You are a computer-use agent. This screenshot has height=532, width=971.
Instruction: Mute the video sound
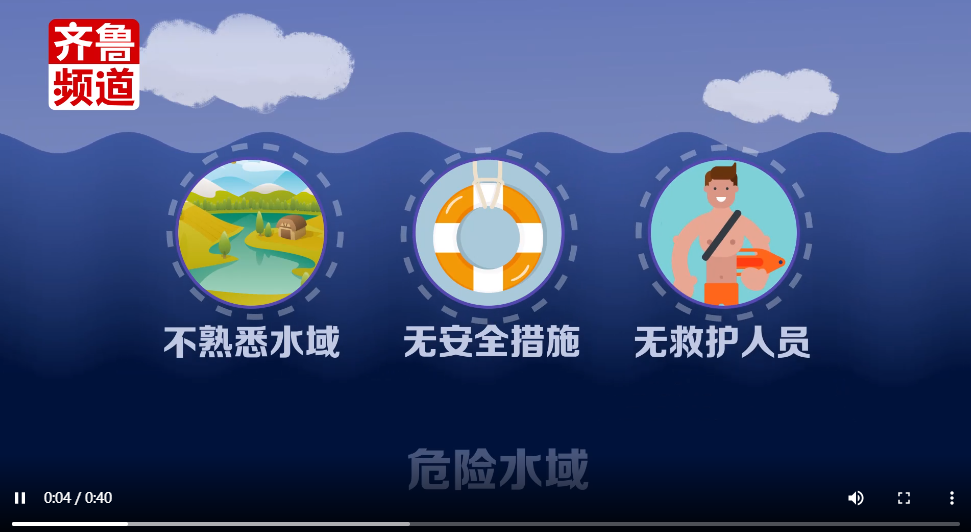tap(856, 498)
